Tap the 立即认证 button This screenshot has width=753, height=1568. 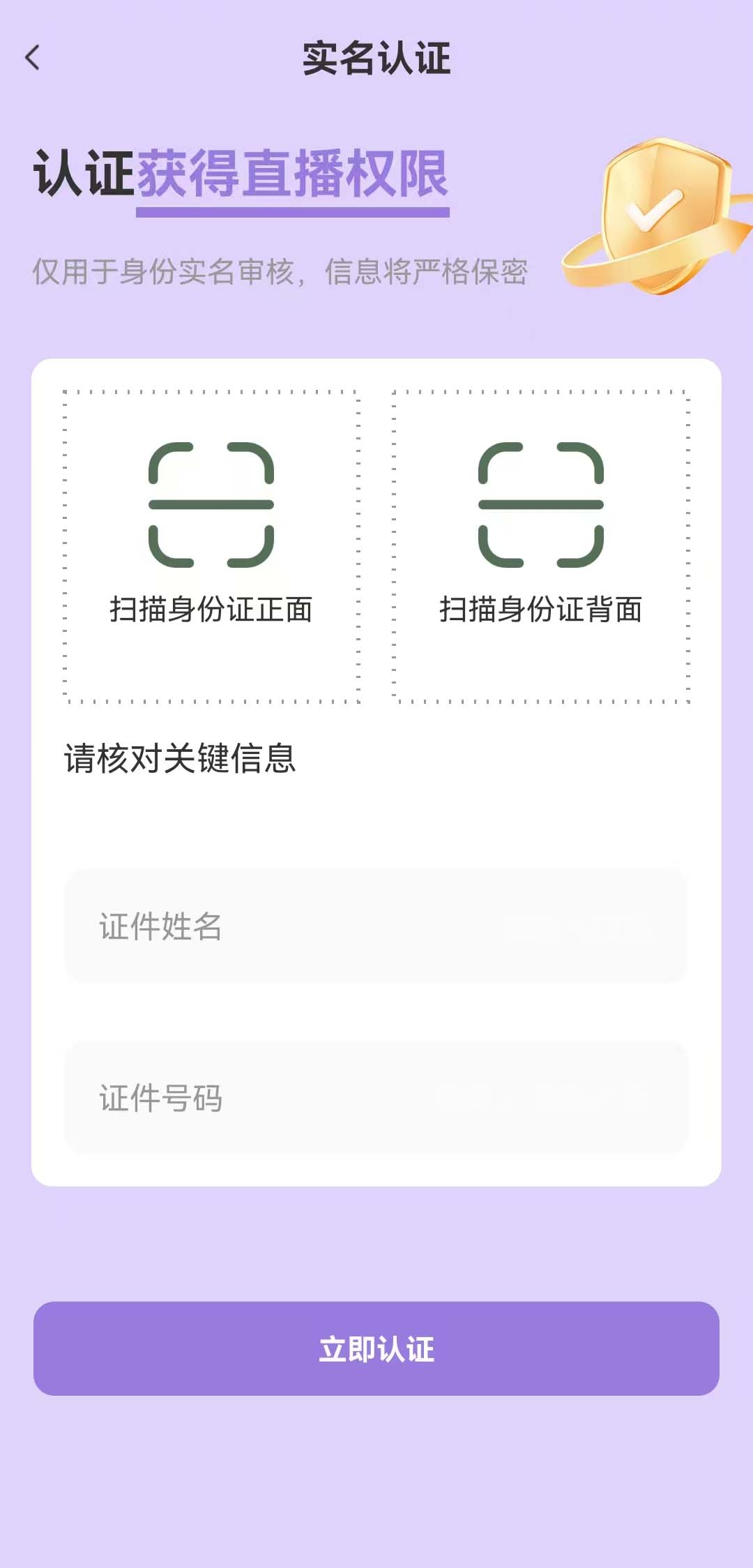pos(376,1348)
